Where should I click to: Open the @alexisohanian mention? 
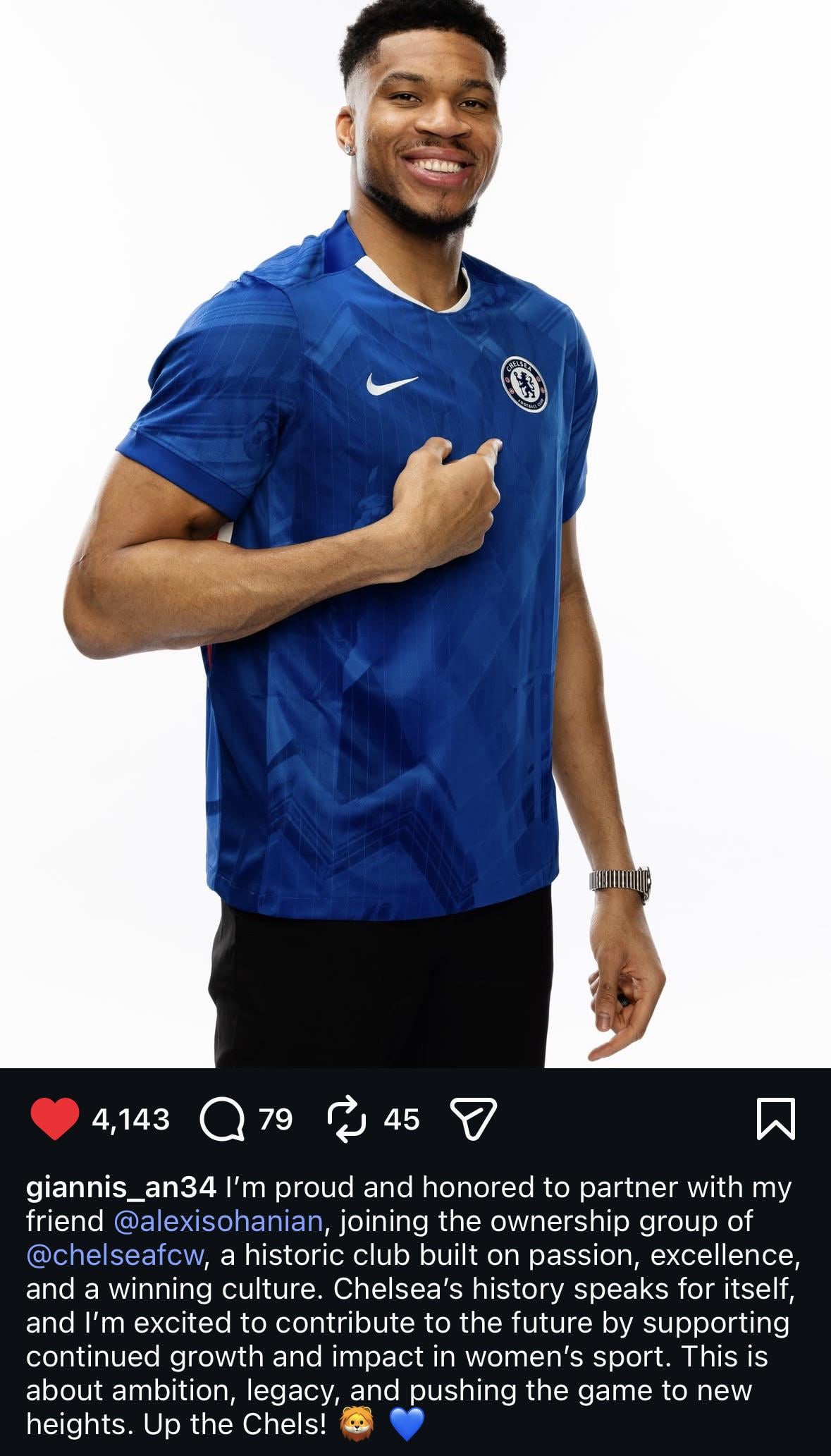(x=218, y=1221)
